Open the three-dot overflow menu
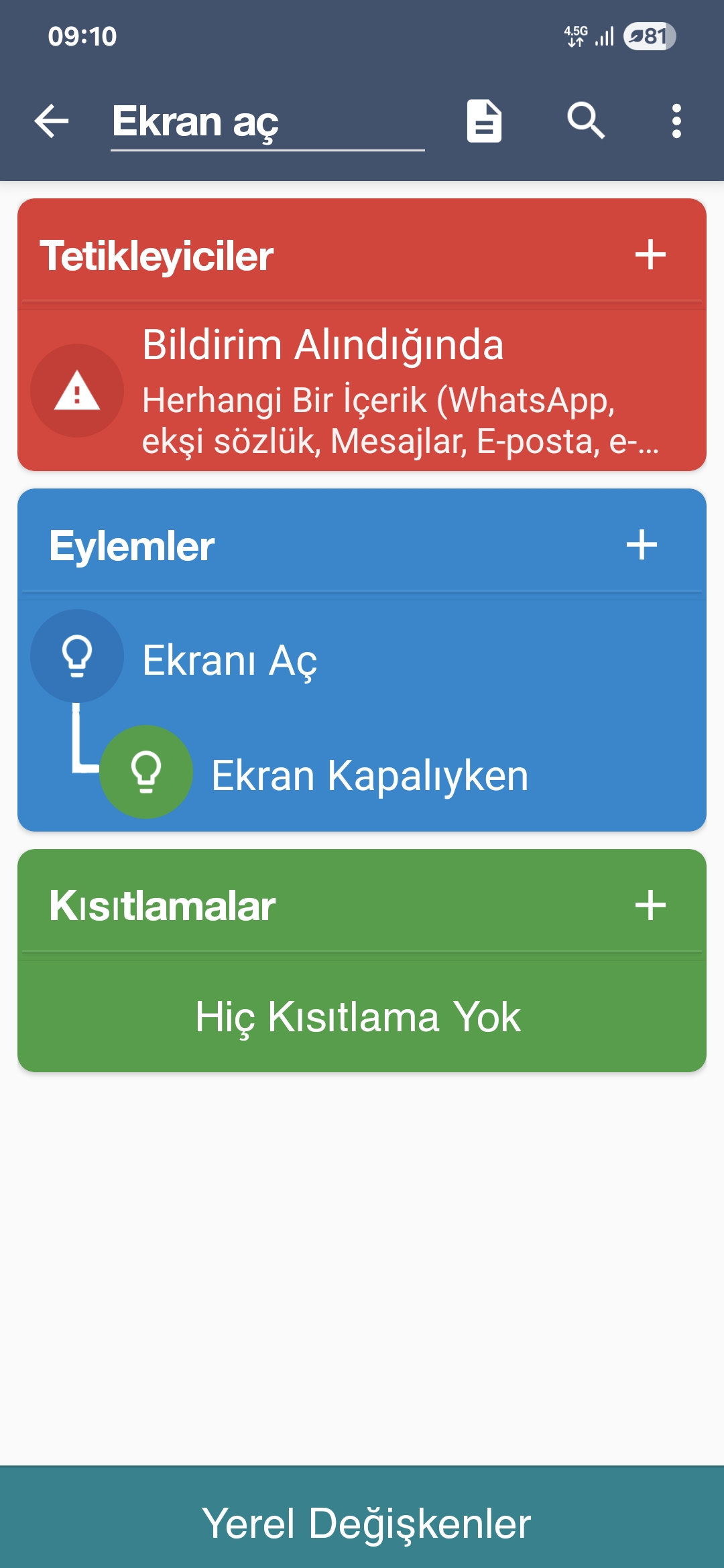The height and width of the screenshot is (1568, 724). click(x=676, y=121)
